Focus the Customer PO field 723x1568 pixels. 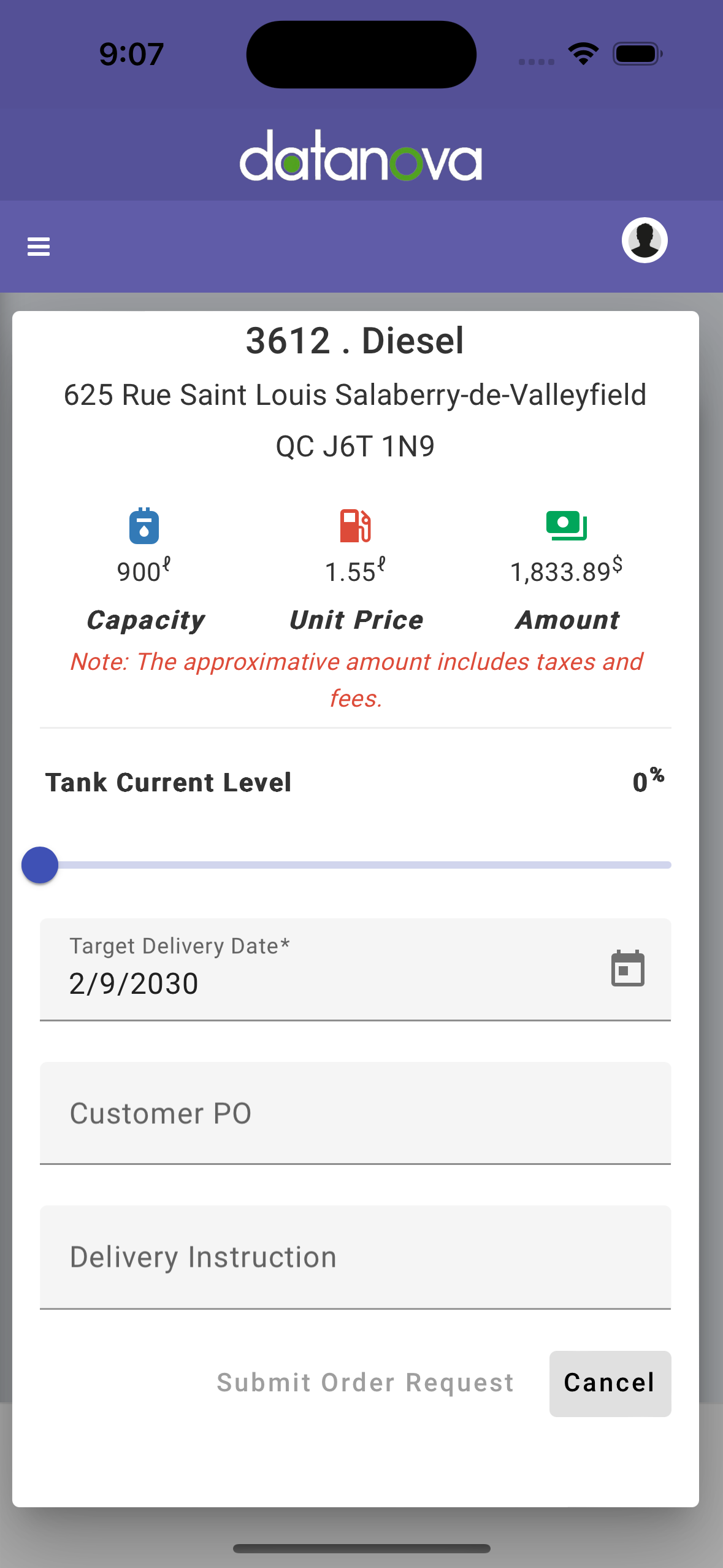coord(354,1113)
